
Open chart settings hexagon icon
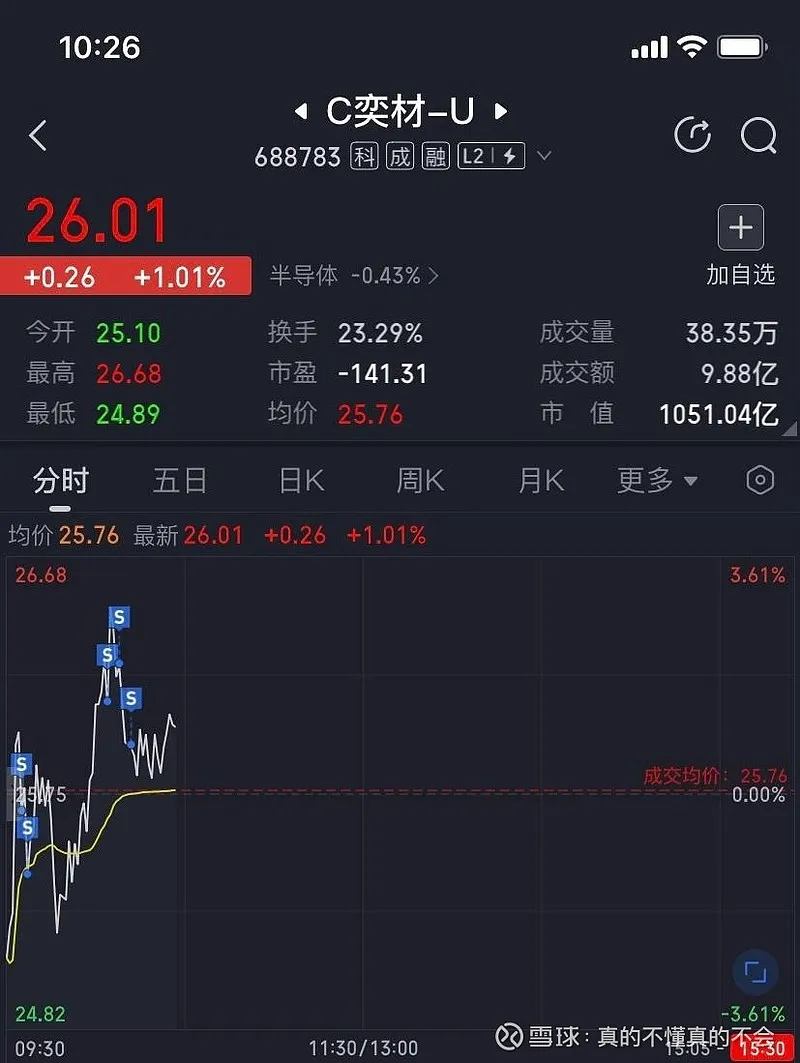point(760,481)
